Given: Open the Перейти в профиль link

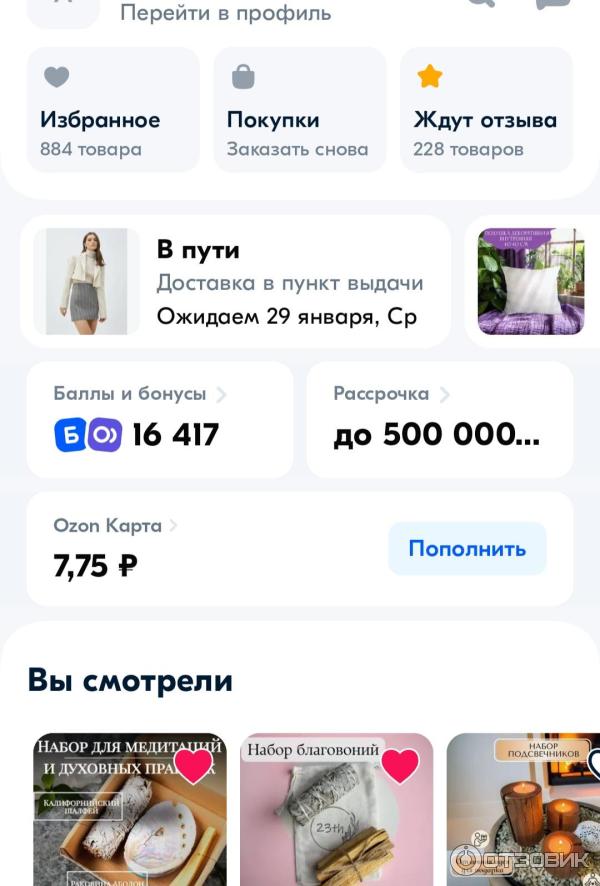Looking at the screenshot, I should [225, 14].
